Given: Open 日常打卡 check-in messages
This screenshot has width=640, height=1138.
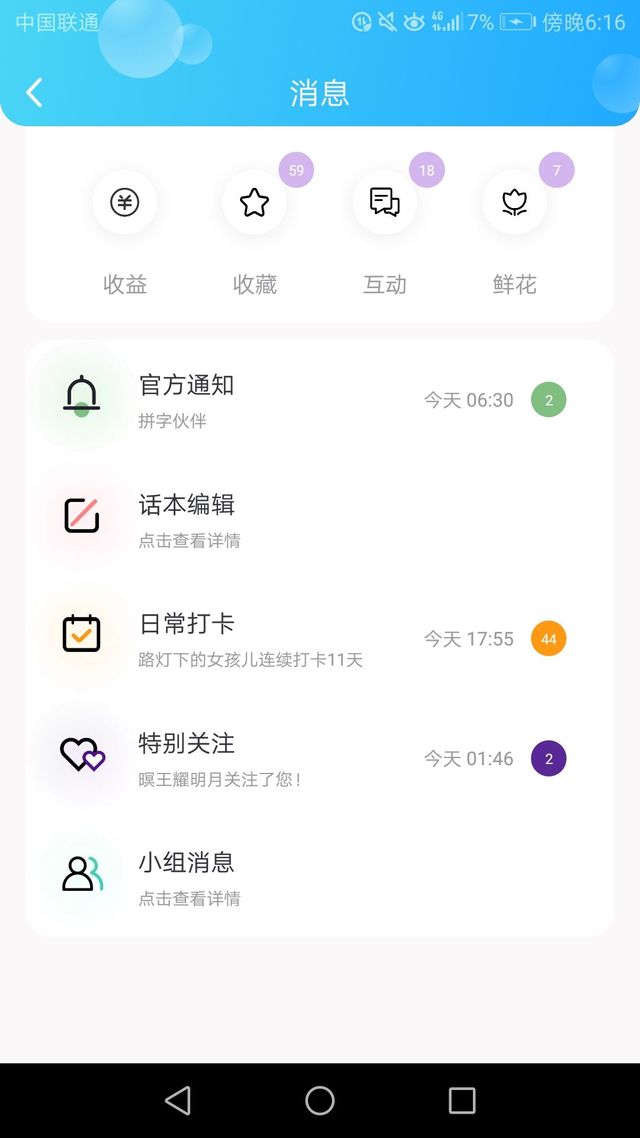Looking at the screenshot, I should 320,639.
